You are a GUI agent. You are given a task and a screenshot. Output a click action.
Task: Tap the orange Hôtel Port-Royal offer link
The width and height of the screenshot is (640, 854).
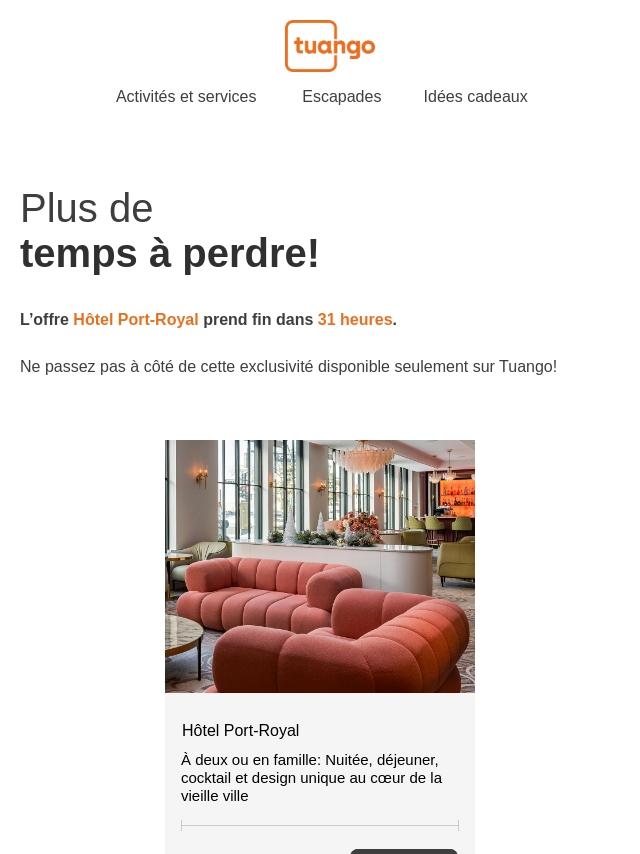tap(136, 320)
